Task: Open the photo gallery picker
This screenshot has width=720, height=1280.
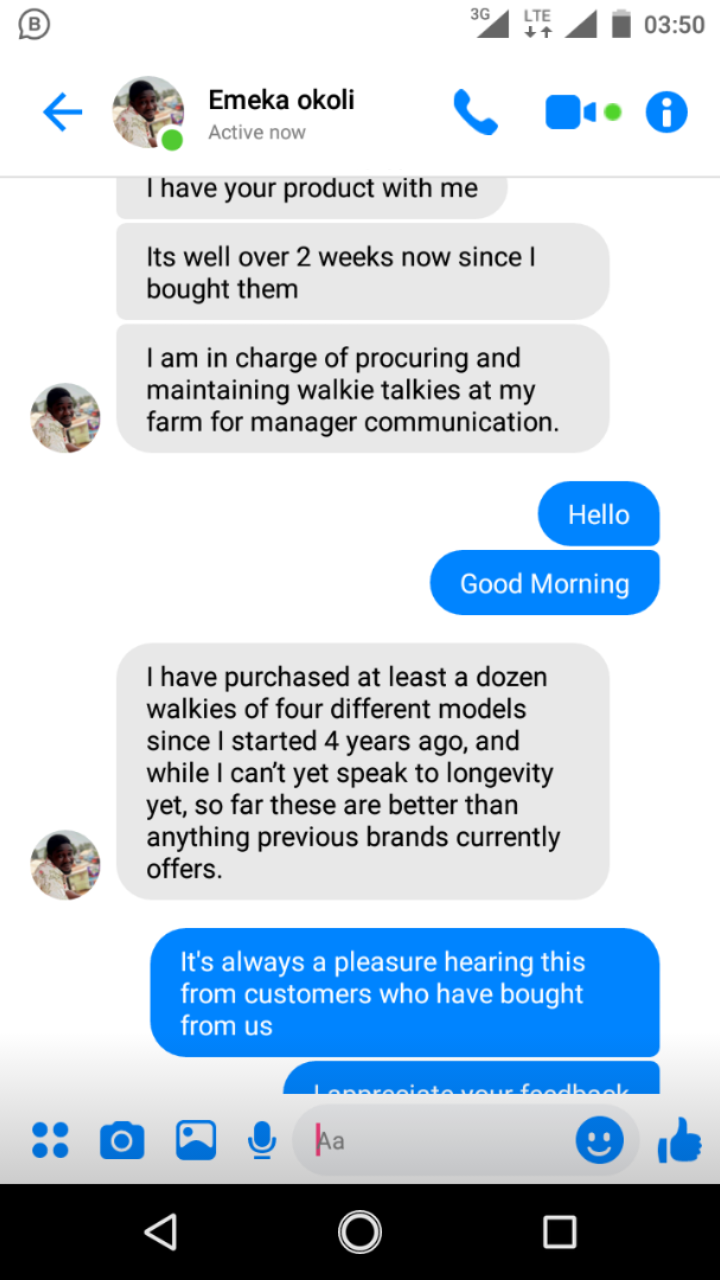Action: [196, 1140]
